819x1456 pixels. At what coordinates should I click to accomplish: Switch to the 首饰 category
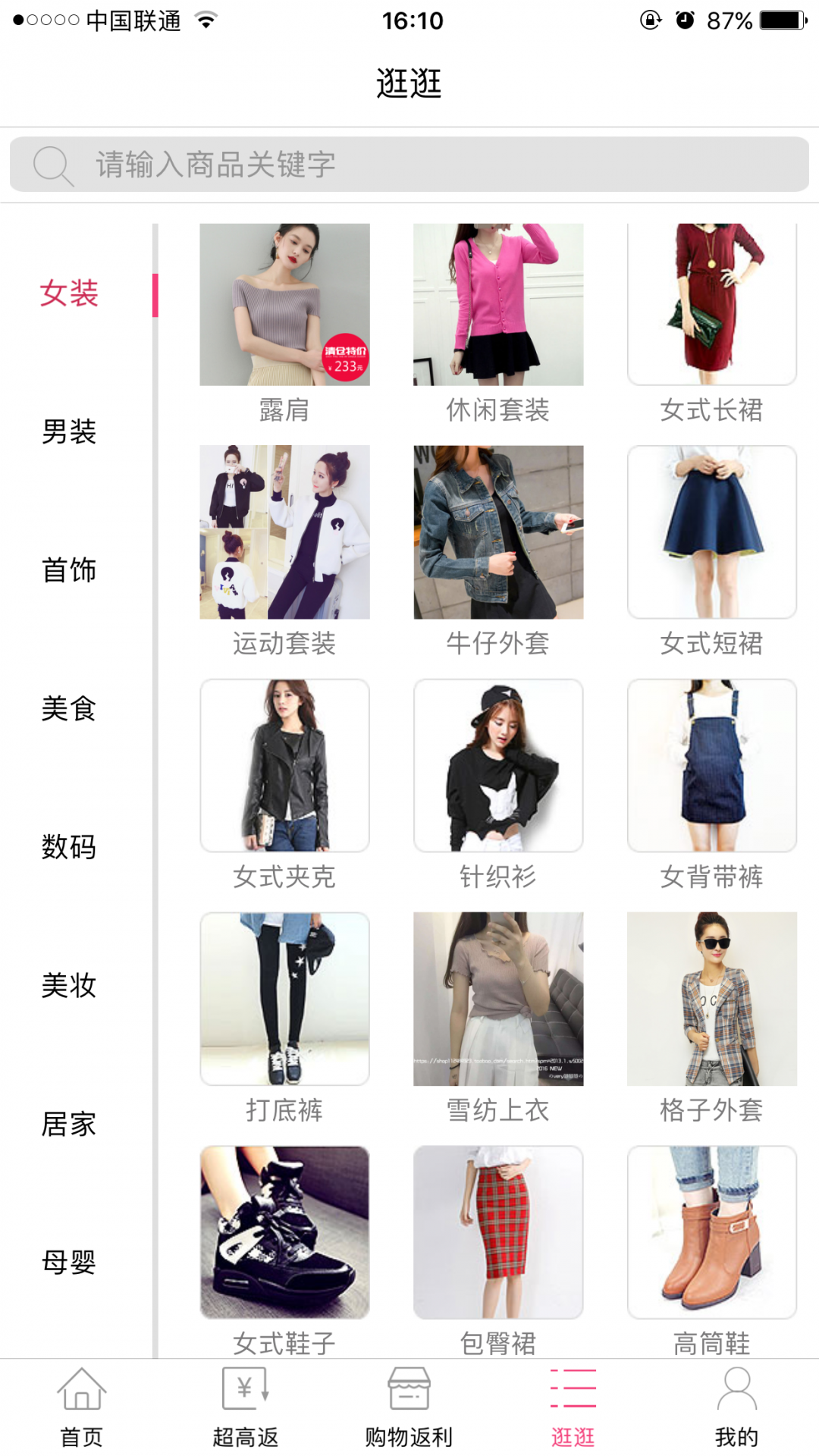69,570
